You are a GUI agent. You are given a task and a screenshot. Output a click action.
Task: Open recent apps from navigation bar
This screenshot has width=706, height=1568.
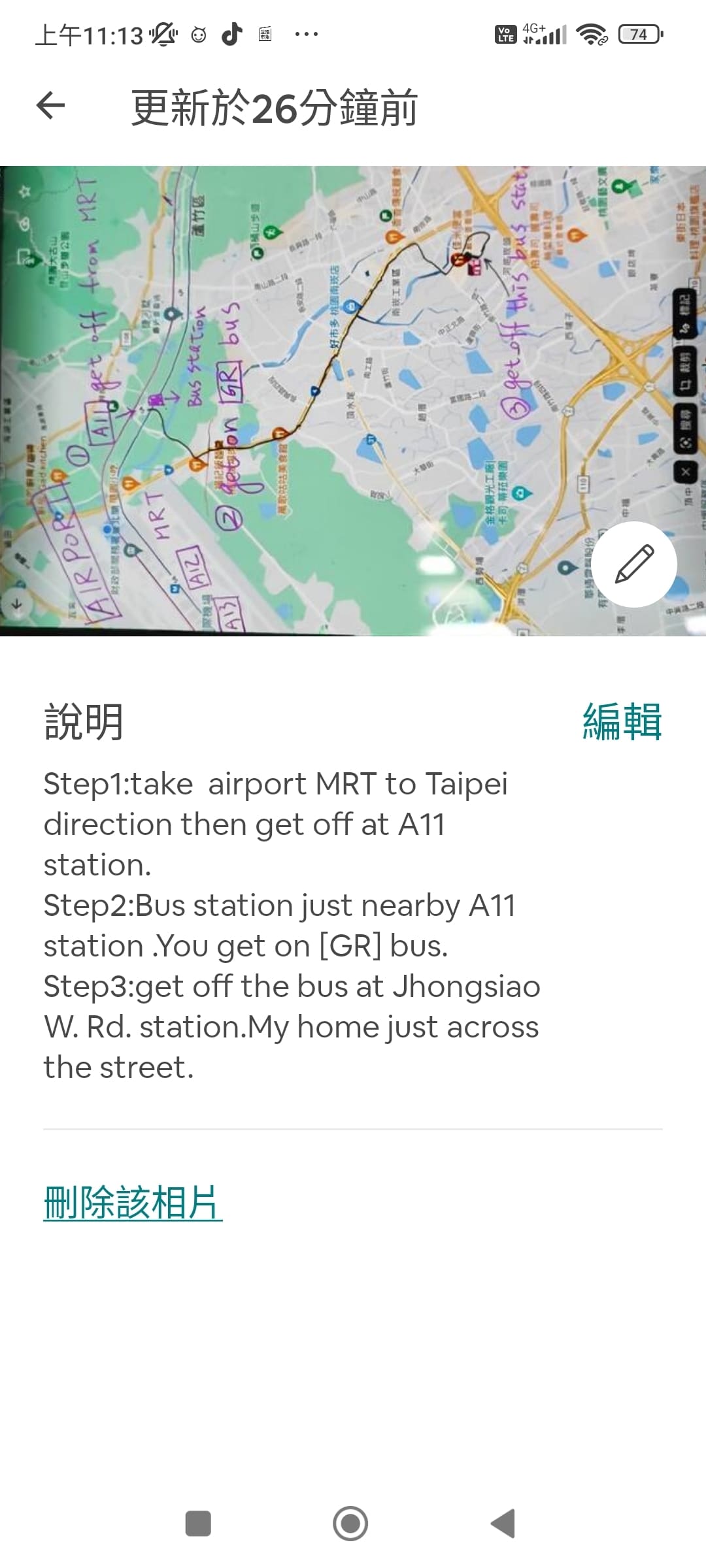click(198, 1524)
